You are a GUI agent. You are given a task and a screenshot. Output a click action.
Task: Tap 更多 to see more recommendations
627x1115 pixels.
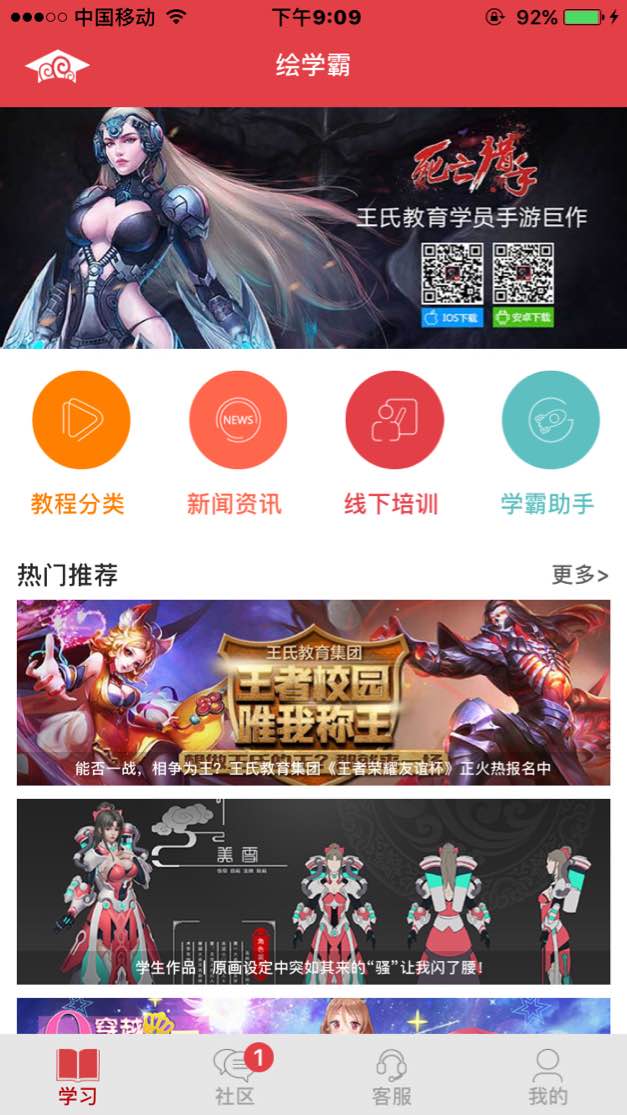(x=580, y=575)
